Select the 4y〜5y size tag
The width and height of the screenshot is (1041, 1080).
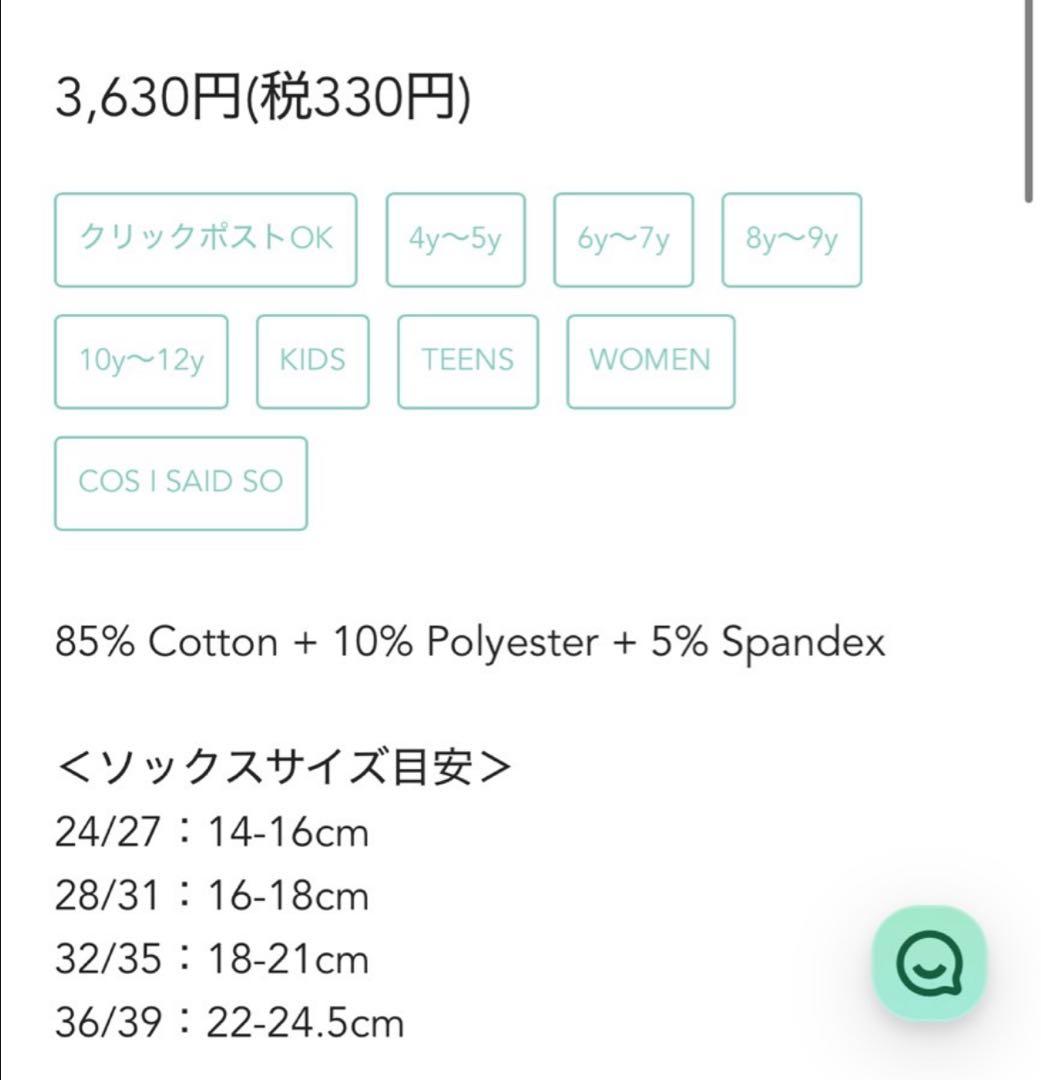coord(455,240)
